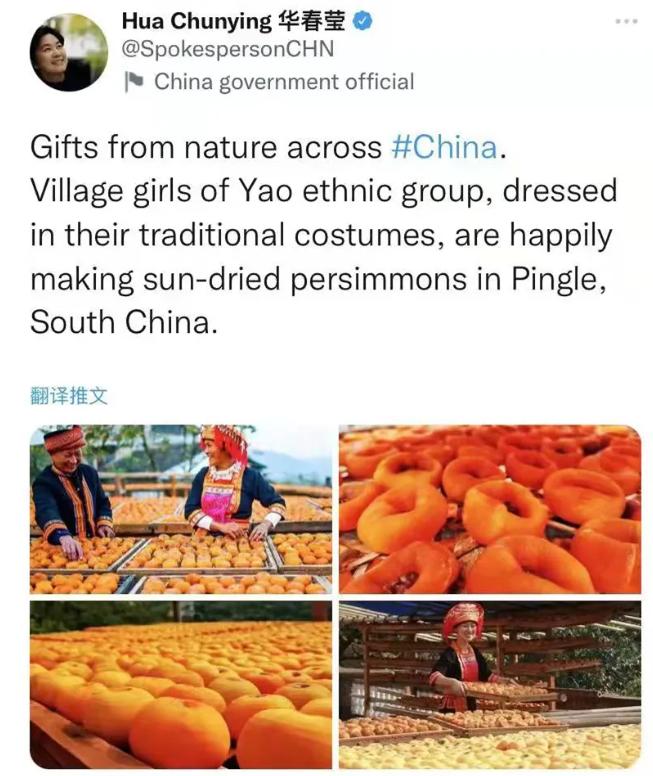Open the #China hashtag
The height and width of the screenshot is (776, 653).
point(443,148)
